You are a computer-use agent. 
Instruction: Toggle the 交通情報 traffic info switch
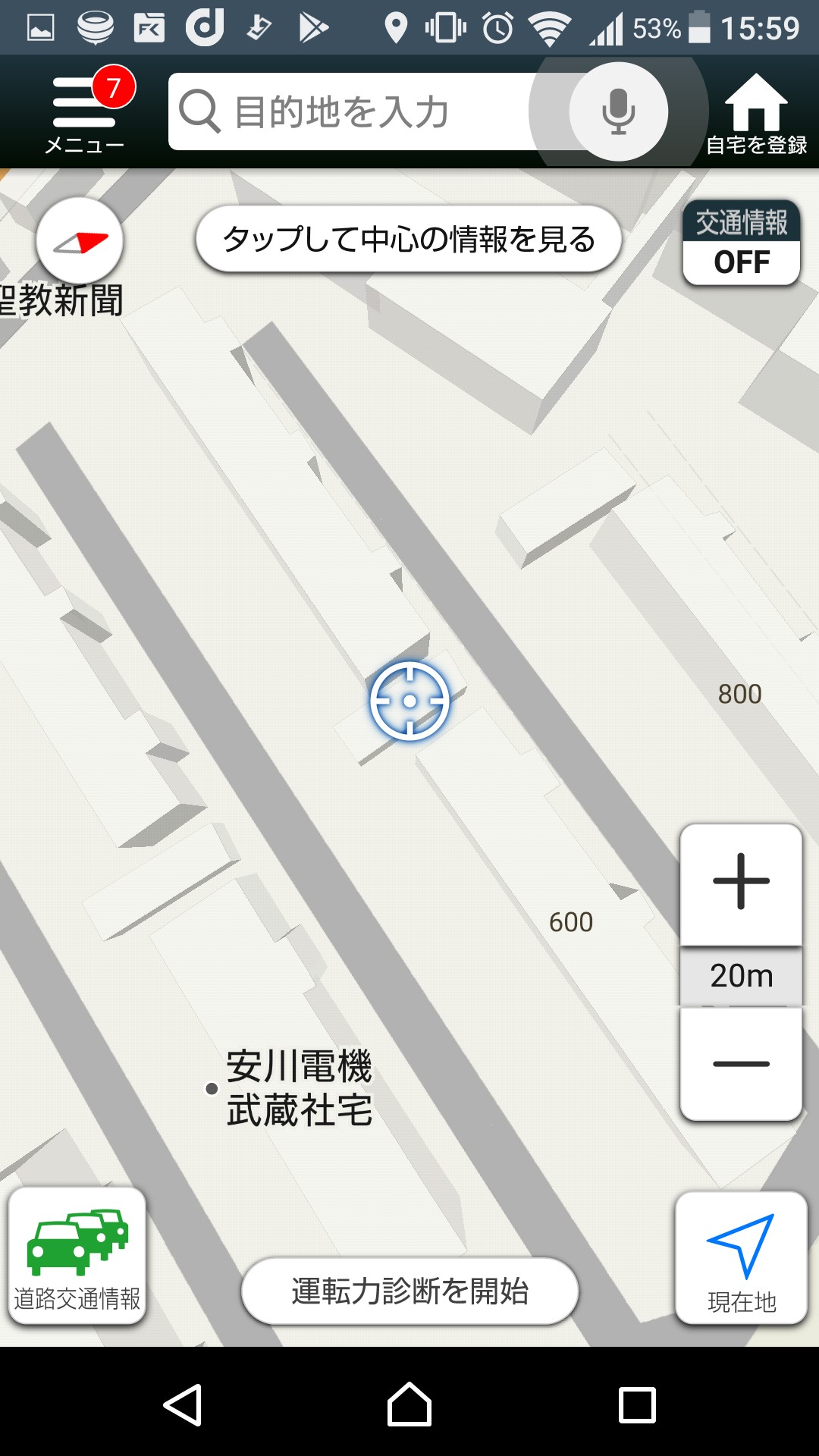(741, 243)
